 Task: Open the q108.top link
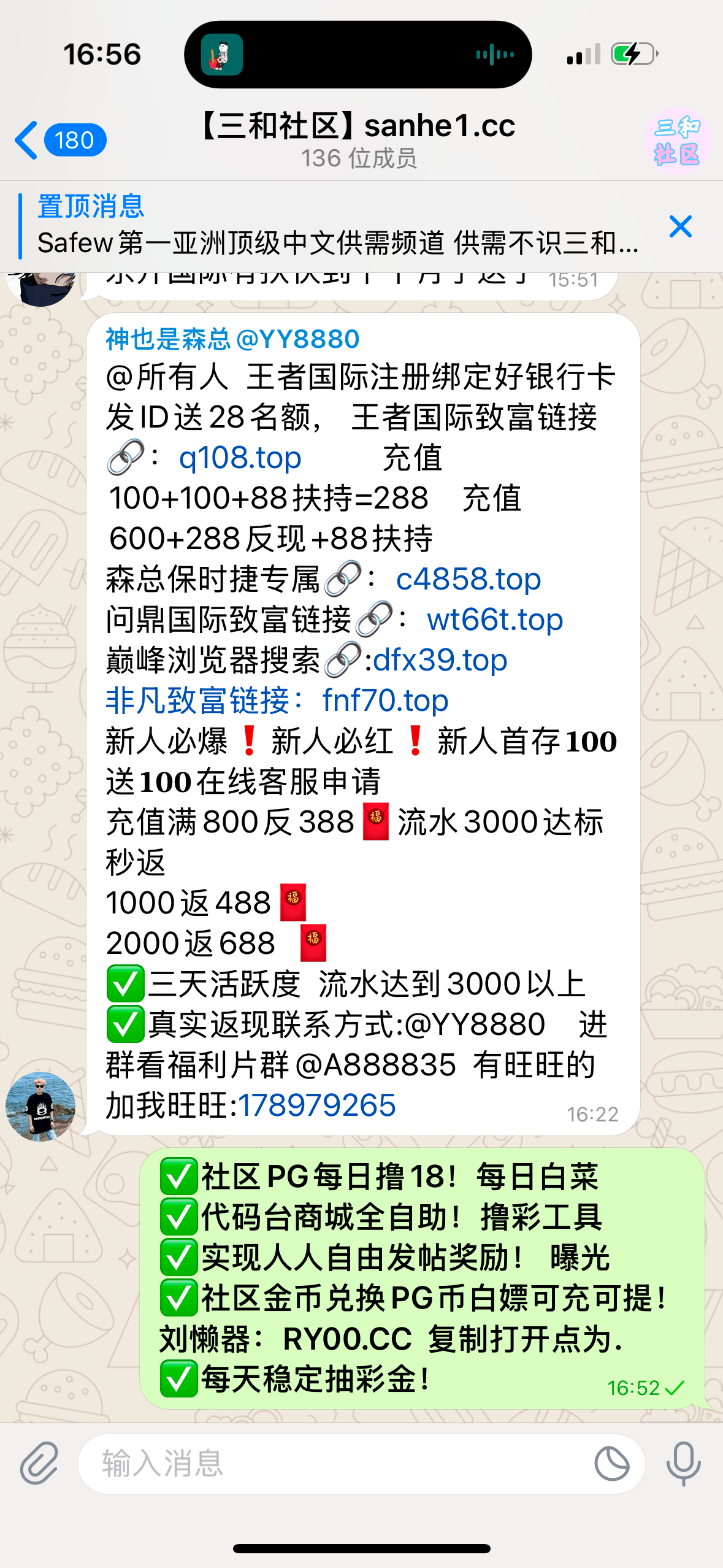pos(240,458)
